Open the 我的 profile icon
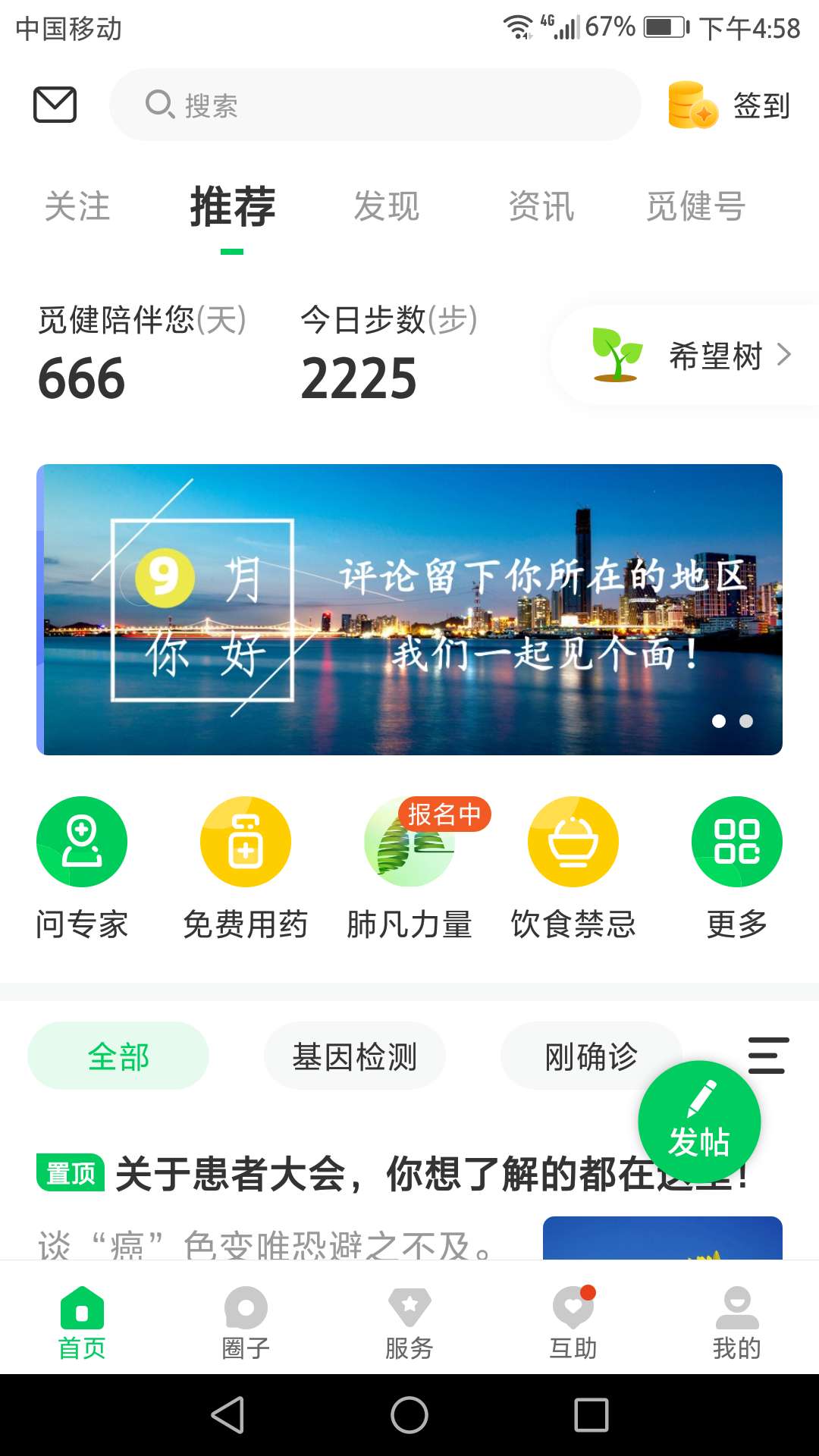Screen dimensions: 819x1456 coord(737,1319)
